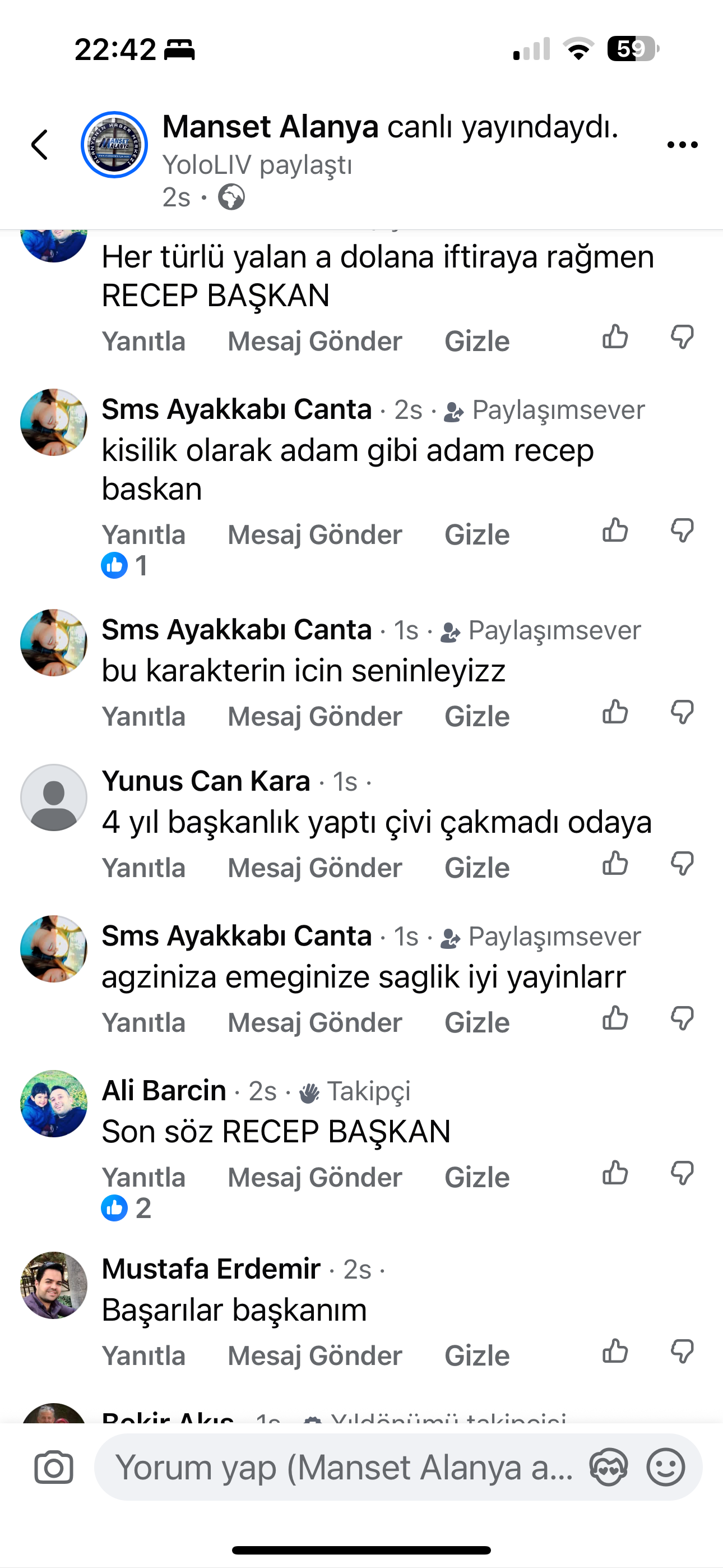Open Ali Barcin's profile name
Screen dimensions: 723x1568
[164, 1091]
